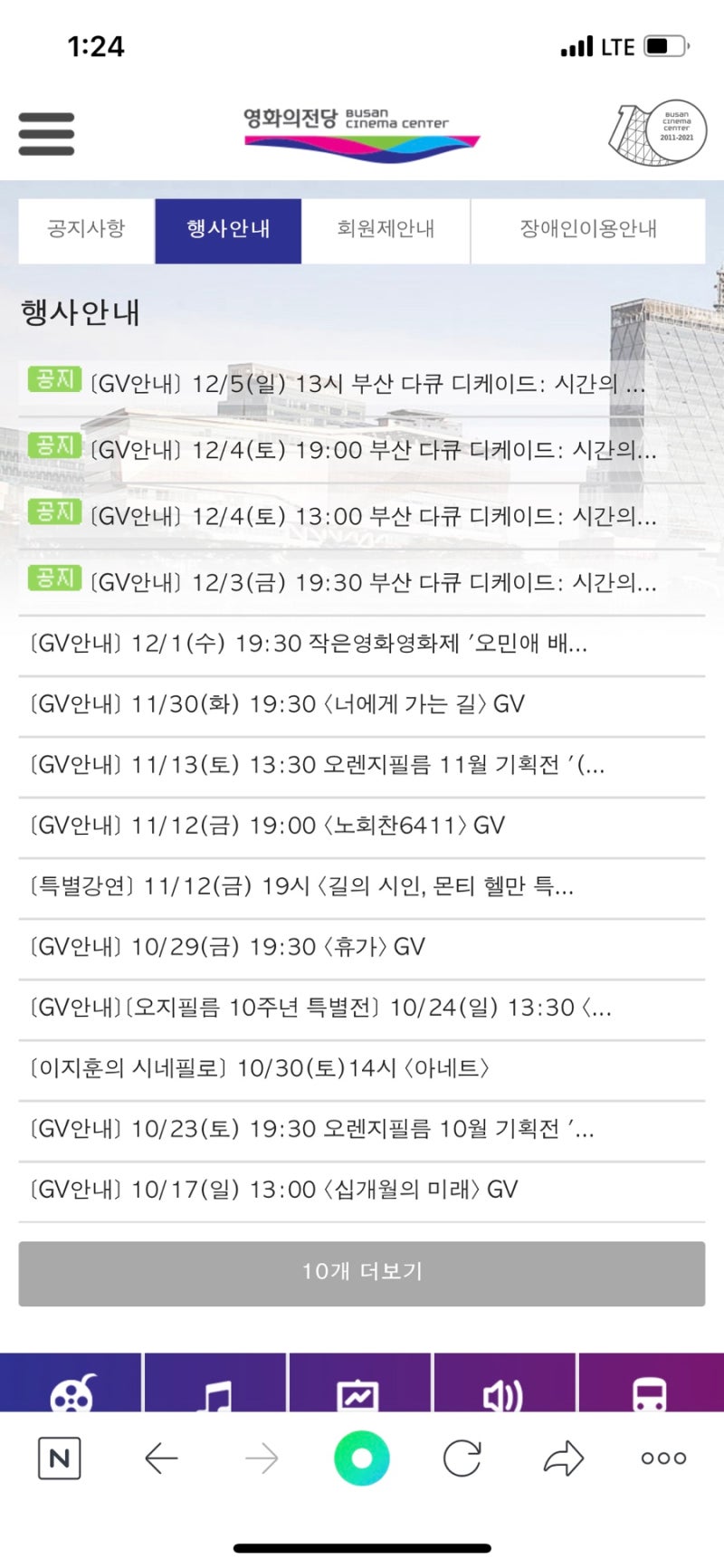Go back in the browser
The image size is (724, 1568).
pos(161,1458)
